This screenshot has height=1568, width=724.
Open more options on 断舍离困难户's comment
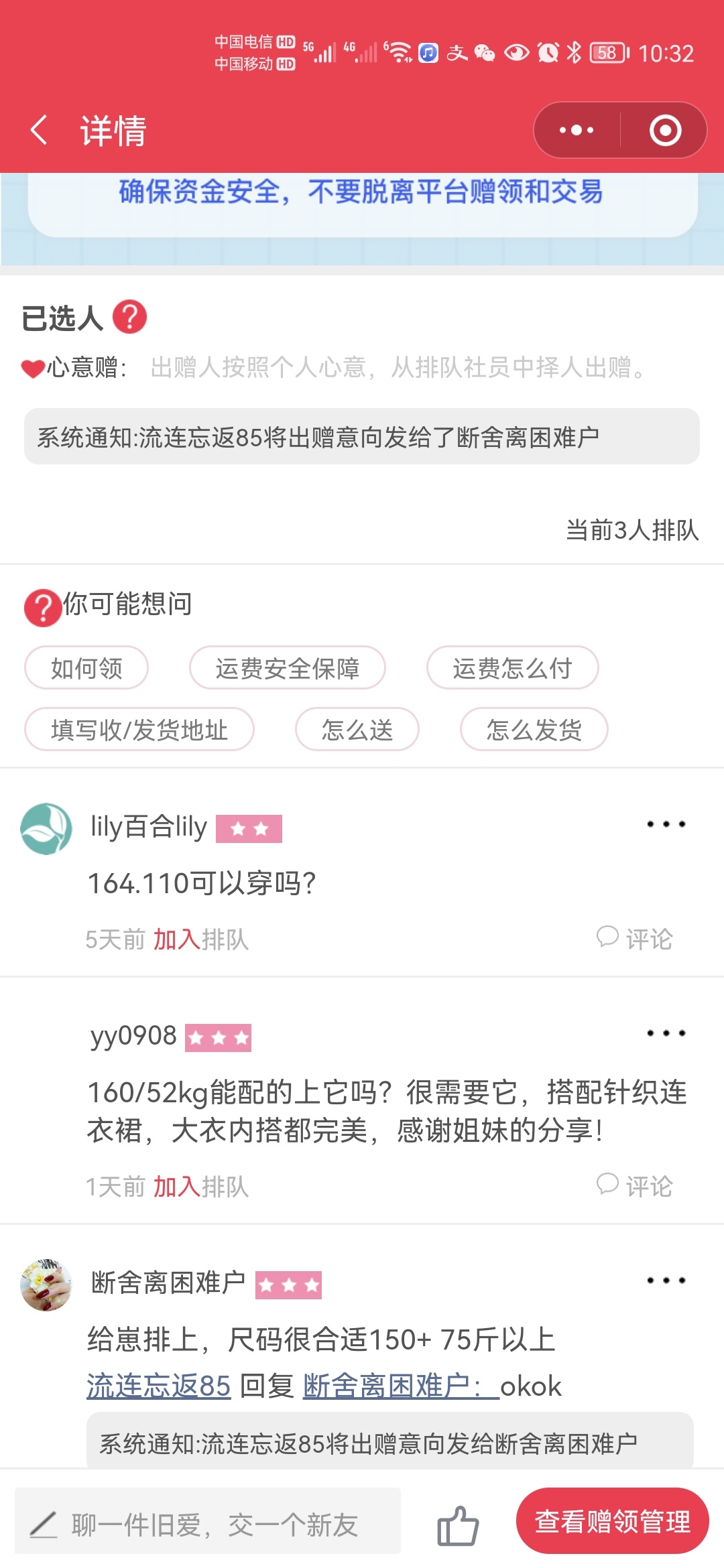[x=666, y=1281]
